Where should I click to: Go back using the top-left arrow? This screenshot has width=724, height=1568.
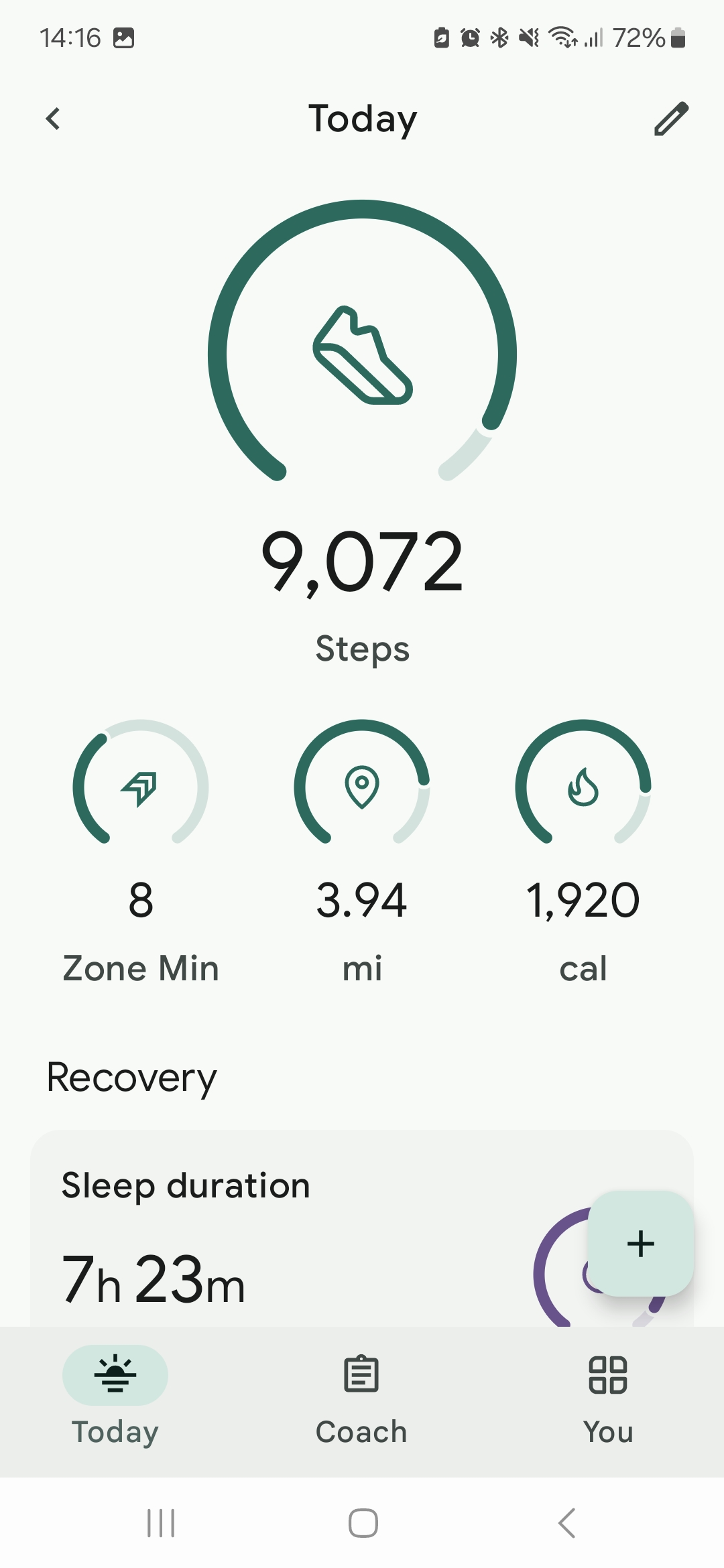(53, 119)
